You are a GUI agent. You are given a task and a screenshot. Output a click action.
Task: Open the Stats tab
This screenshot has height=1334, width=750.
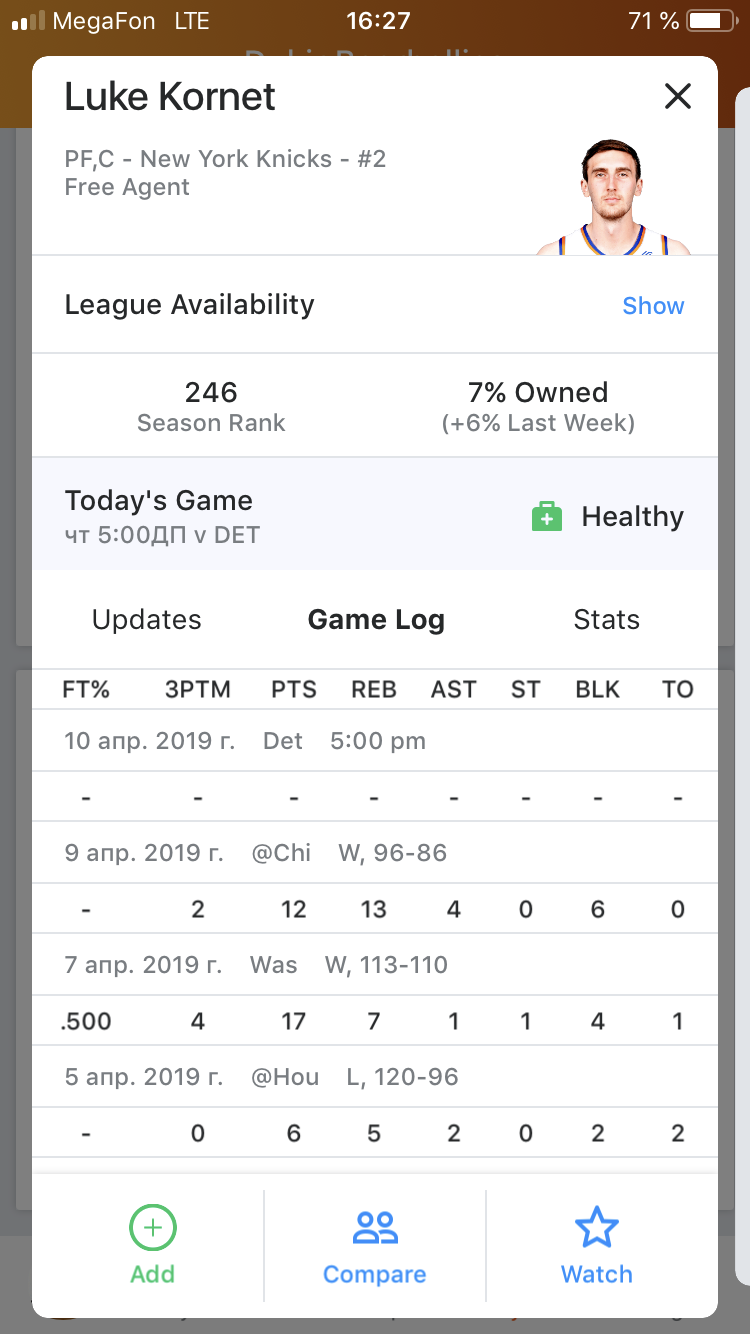coord(606,620)
